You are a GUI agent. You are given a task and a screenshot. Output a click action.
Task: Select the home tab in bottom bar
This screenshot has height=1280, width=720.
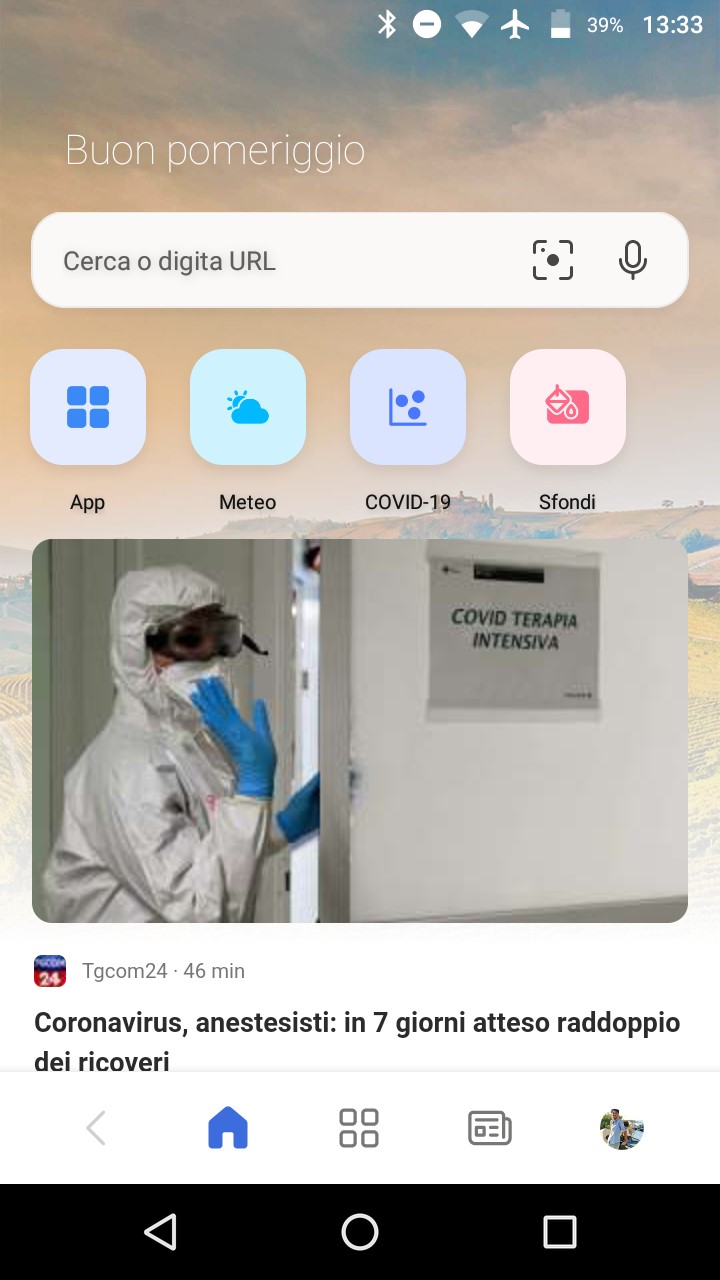point(228,1129)
